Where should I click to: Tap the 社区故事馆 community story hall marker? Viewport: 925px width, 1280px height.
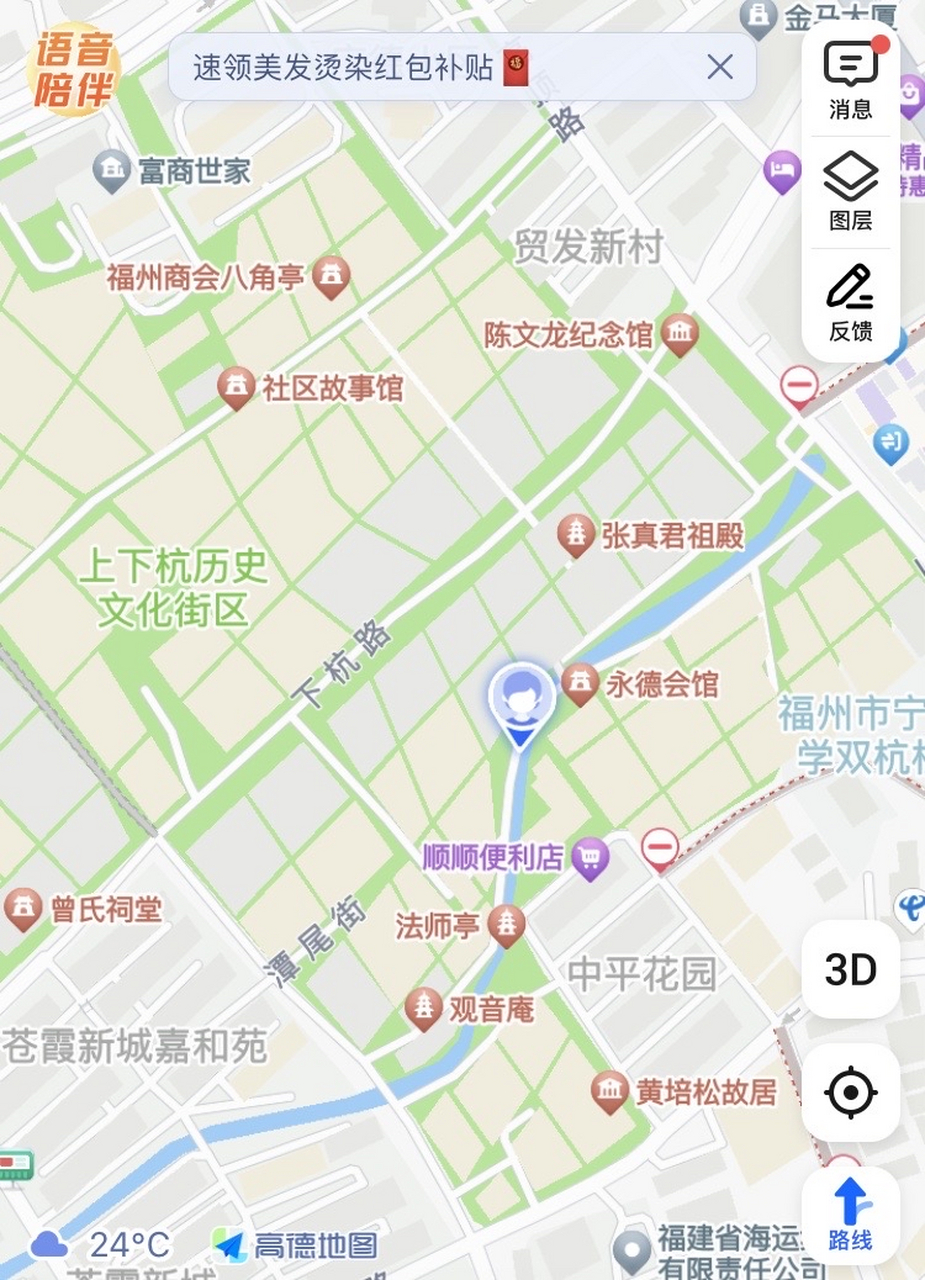pyautogui.click(x=238, y=388)
